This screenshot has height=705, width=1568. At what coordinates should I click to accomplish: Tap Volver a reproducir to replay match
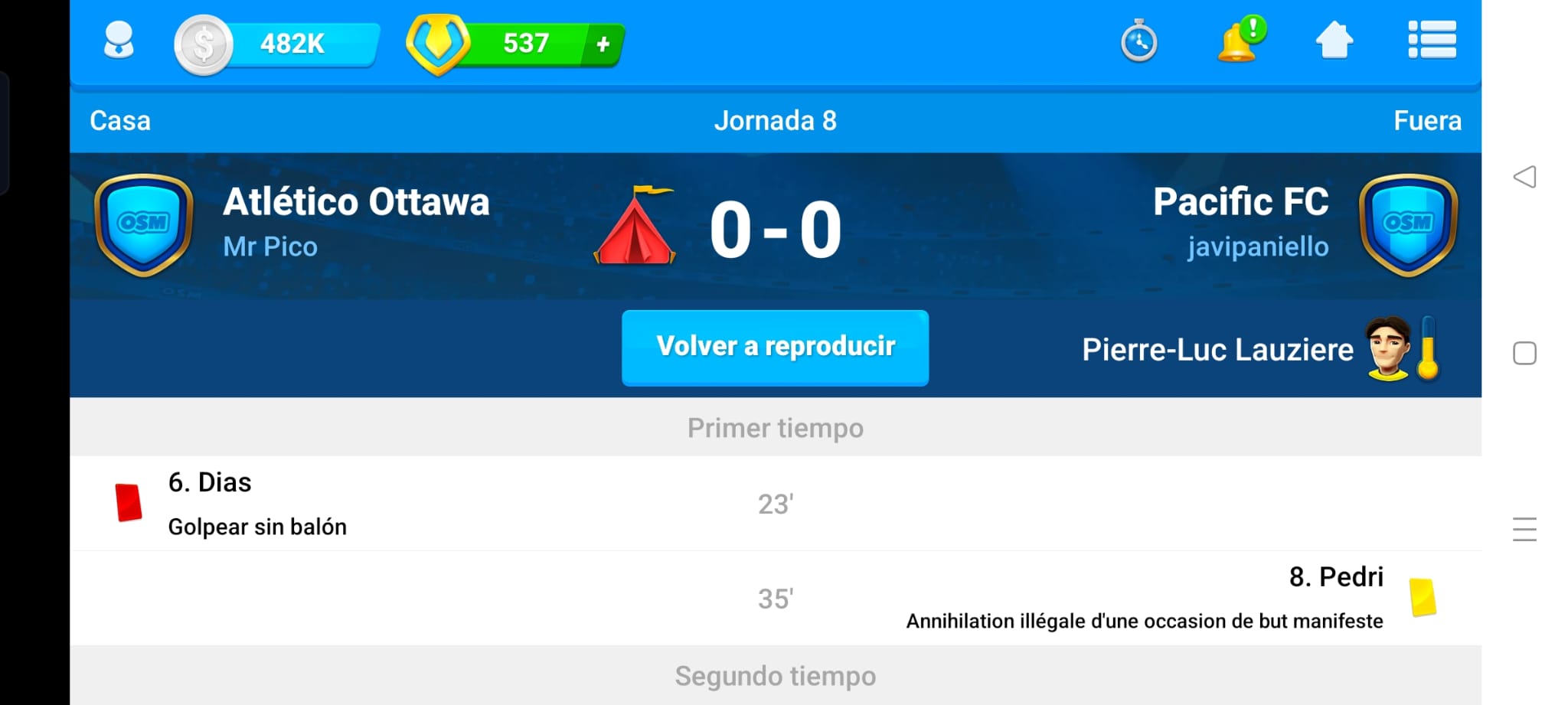[775, 348]
